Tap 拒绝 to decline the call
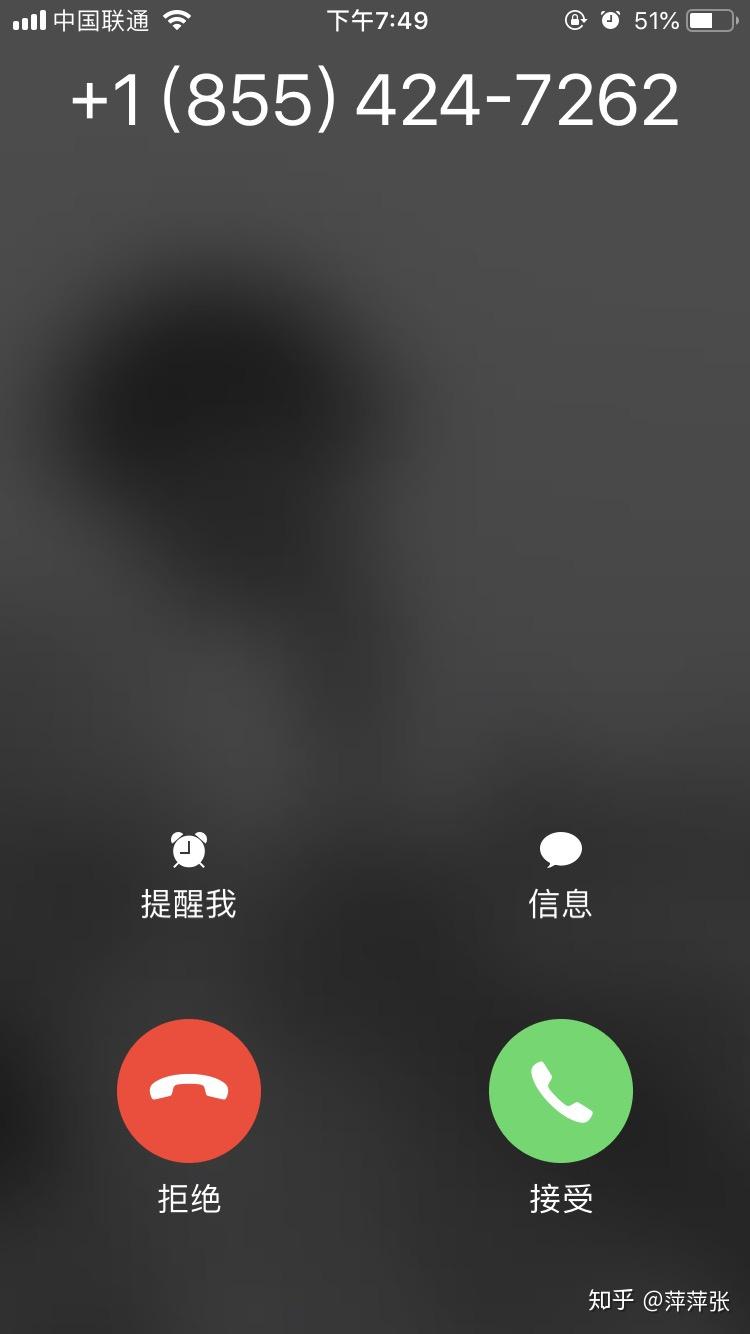Screen dimensions: 750x1334 189,1201
